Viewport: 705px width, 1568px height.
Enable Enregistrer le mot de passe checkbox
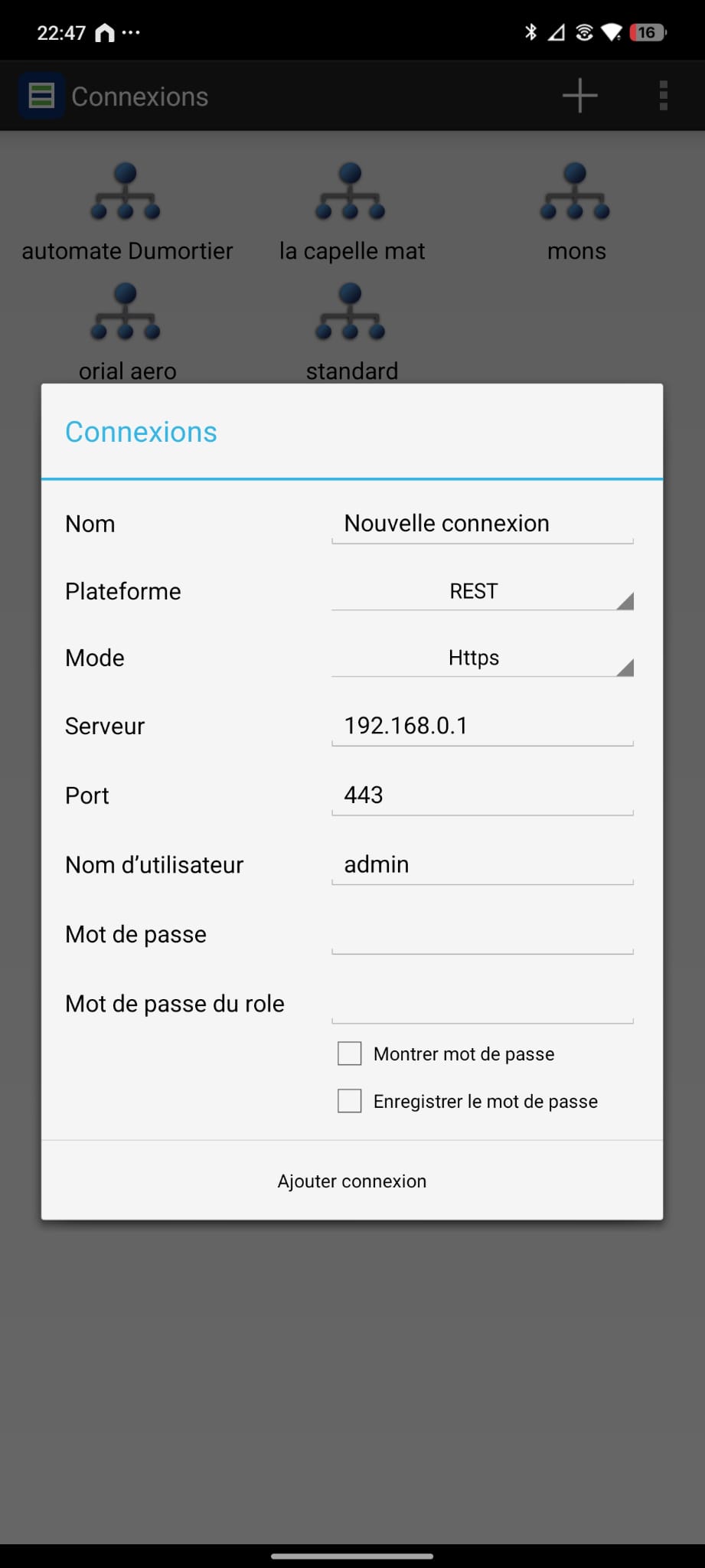(350, 1101)
